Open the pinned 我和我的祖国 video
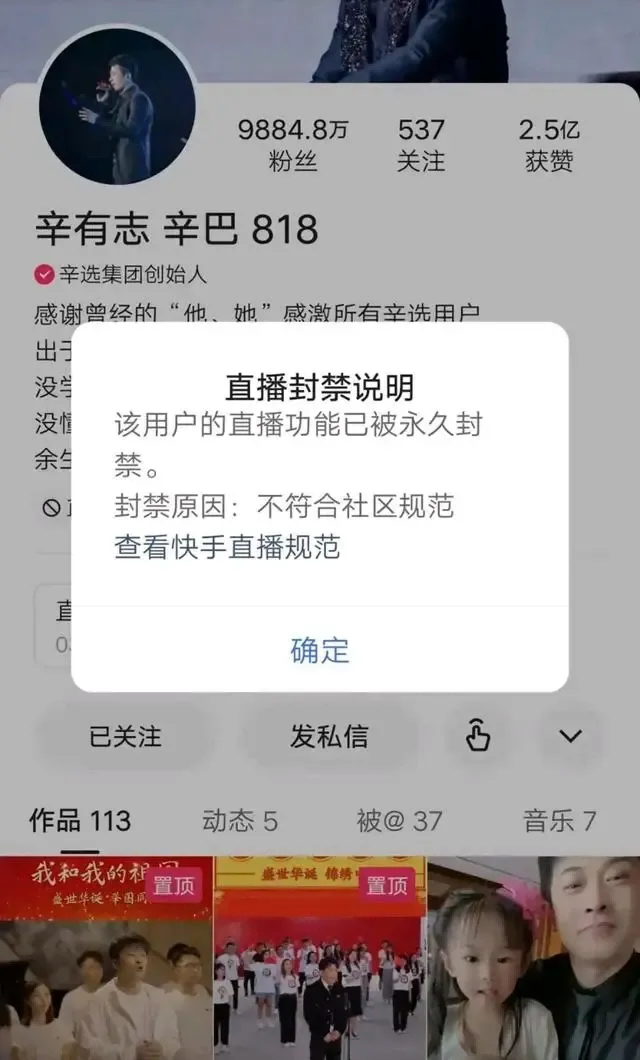The width and height of the screenshot is (640, 1060). [106, 960]
